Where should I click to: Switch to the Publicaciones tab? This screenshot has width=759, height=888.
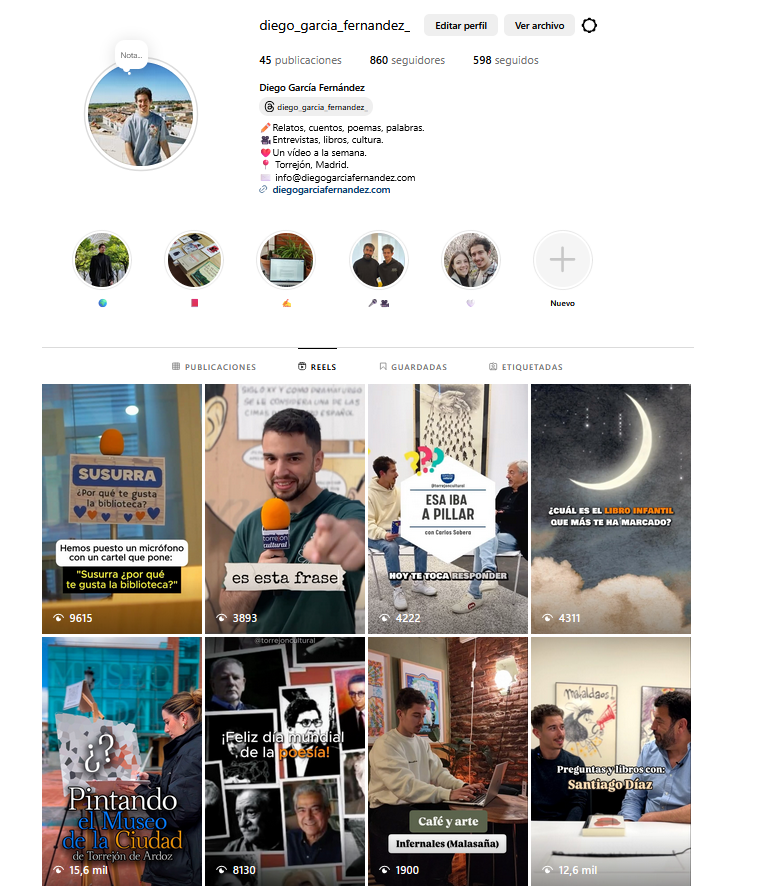[x=214, y=367]
